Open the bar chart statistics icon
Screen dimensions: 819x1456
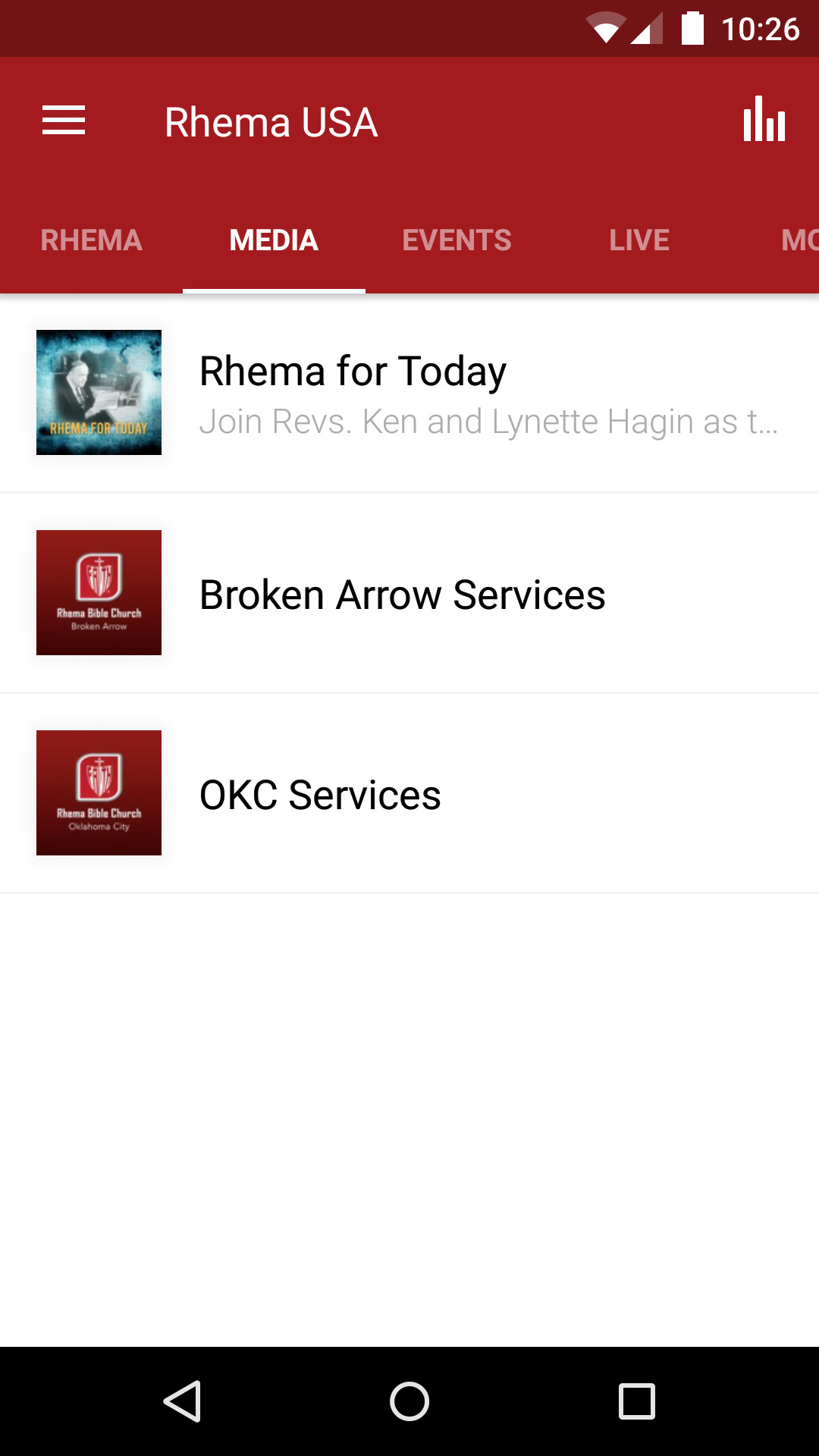(764, 121)
